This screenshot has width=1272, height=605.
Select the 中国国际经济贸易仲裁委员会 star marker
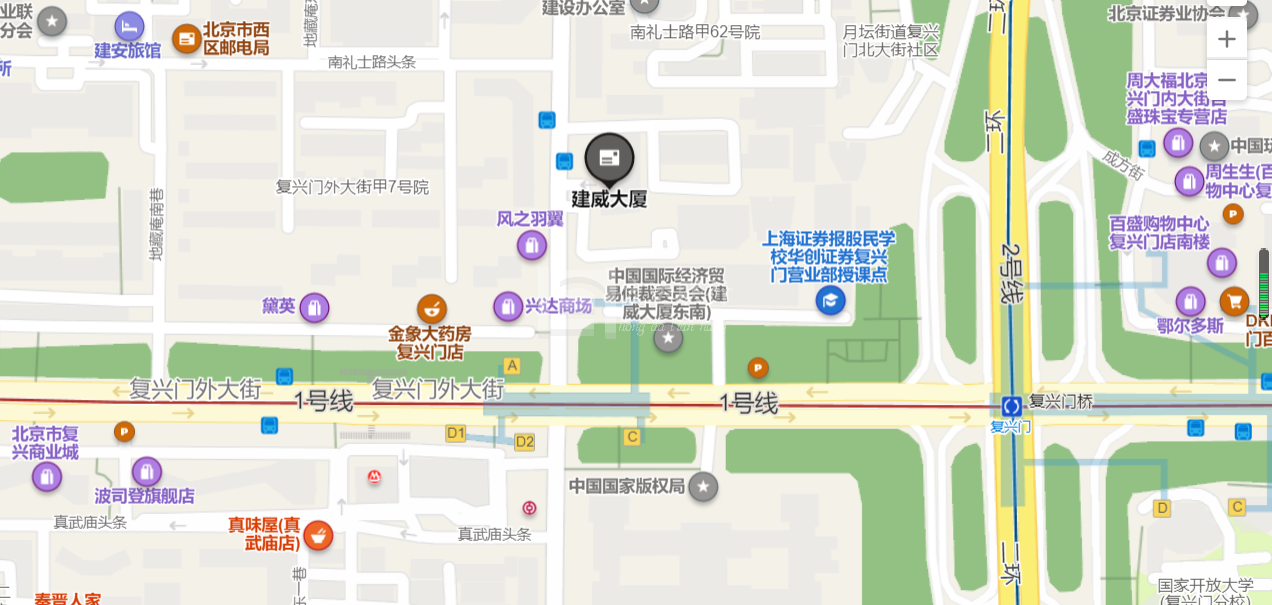point(668,339)
